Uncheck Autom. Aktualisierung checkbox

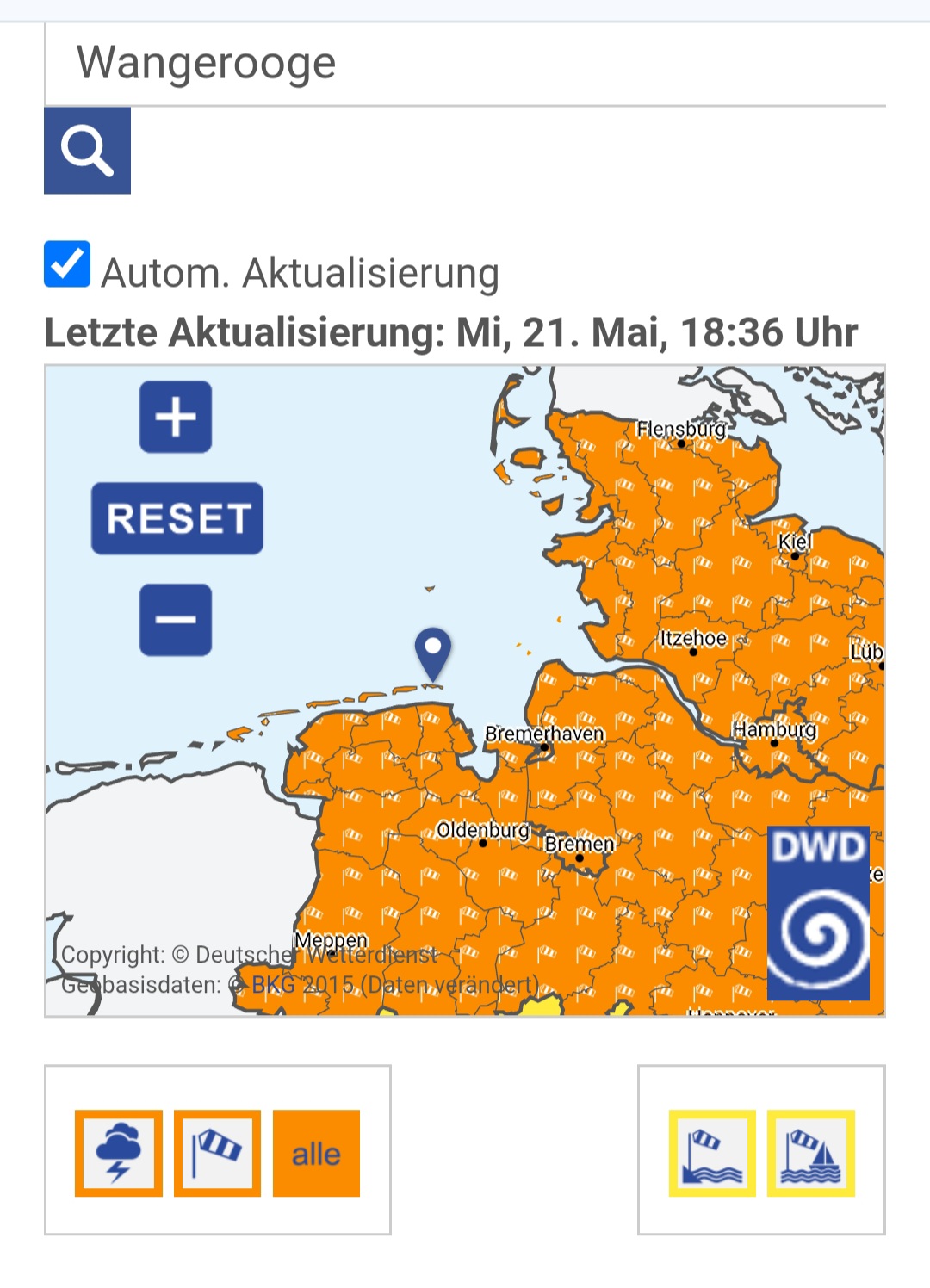point(67,264)
